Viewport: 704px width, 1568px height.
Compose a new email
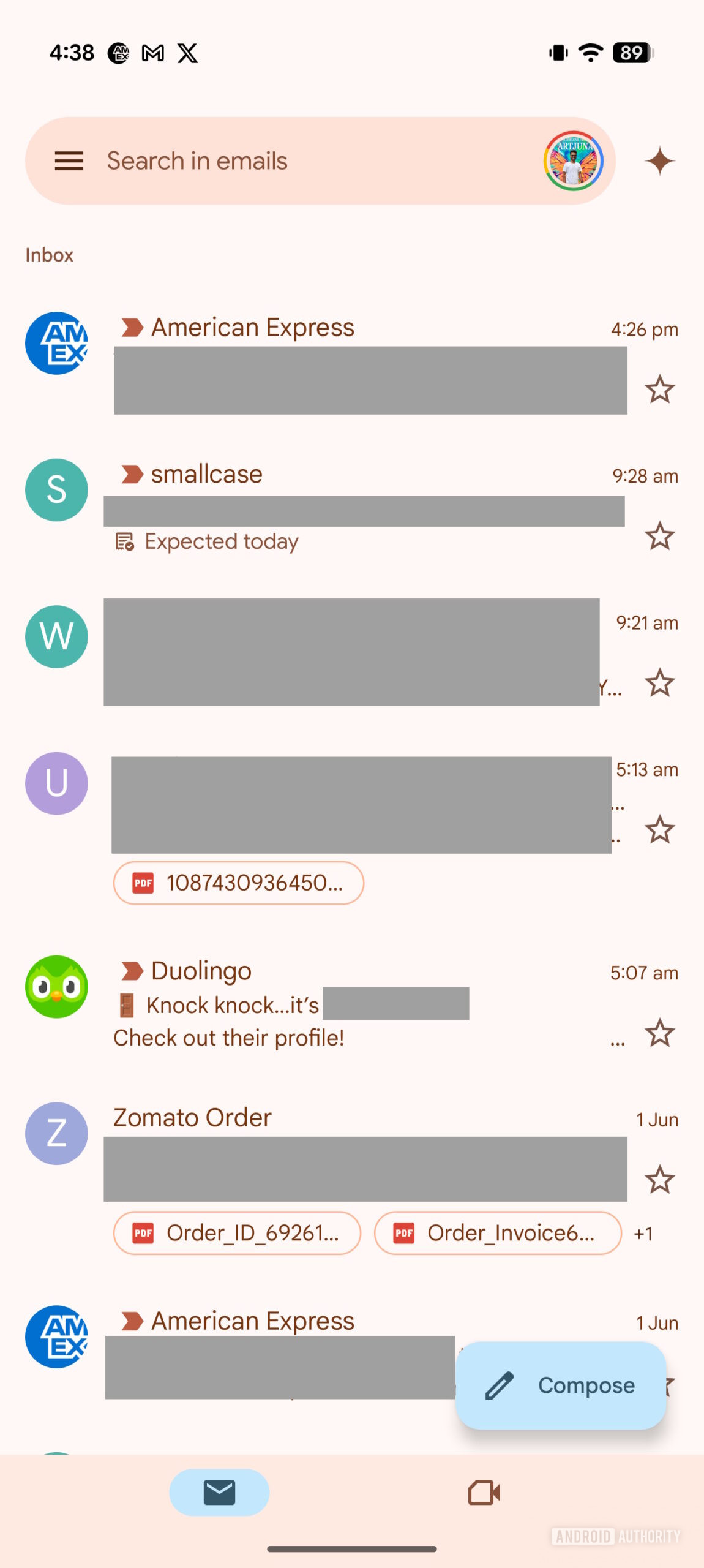point(560,1385)
